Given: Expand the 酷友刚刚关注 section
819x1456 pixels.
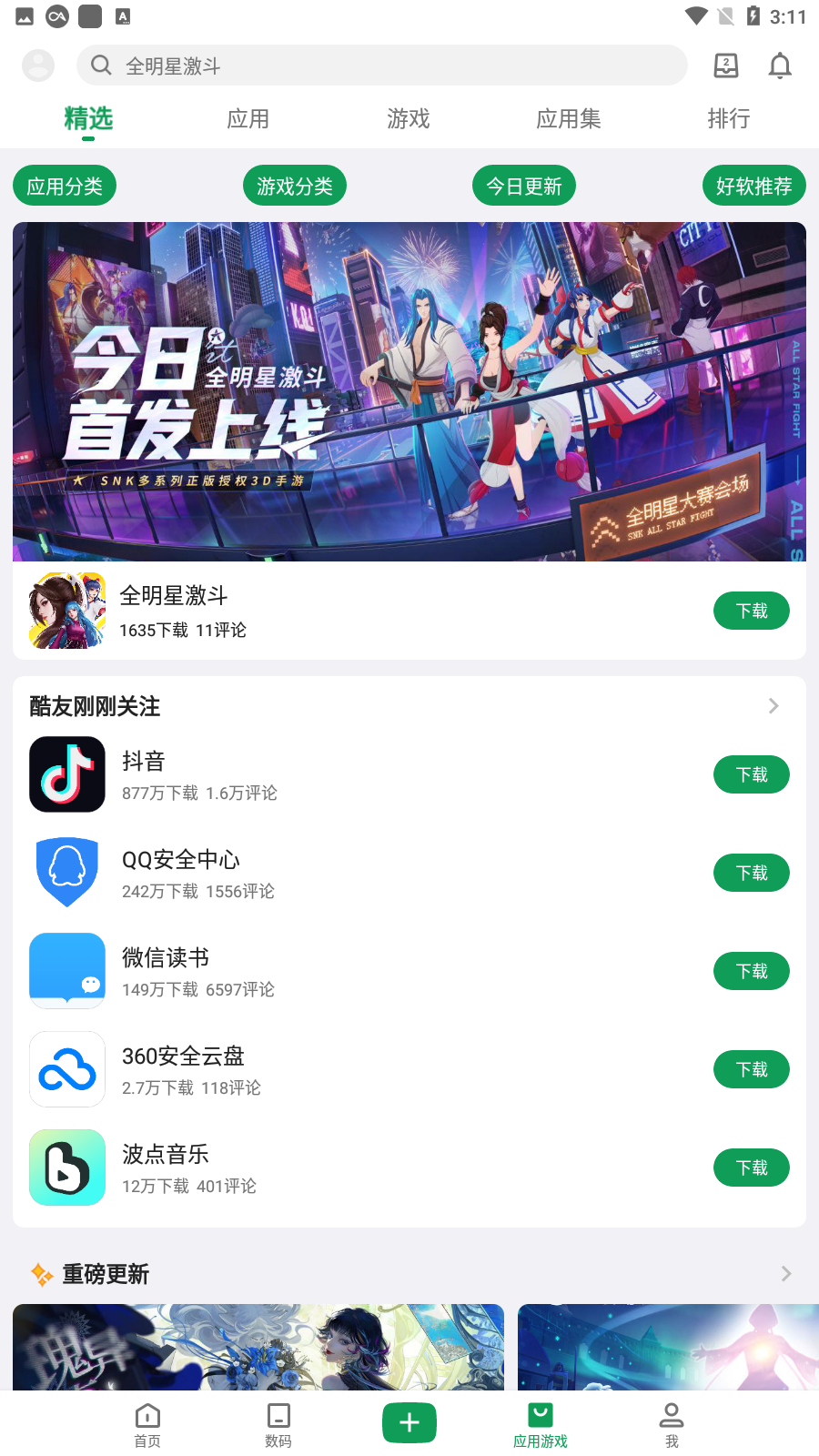Looking at the screenshot, I should tap(773, 706).
